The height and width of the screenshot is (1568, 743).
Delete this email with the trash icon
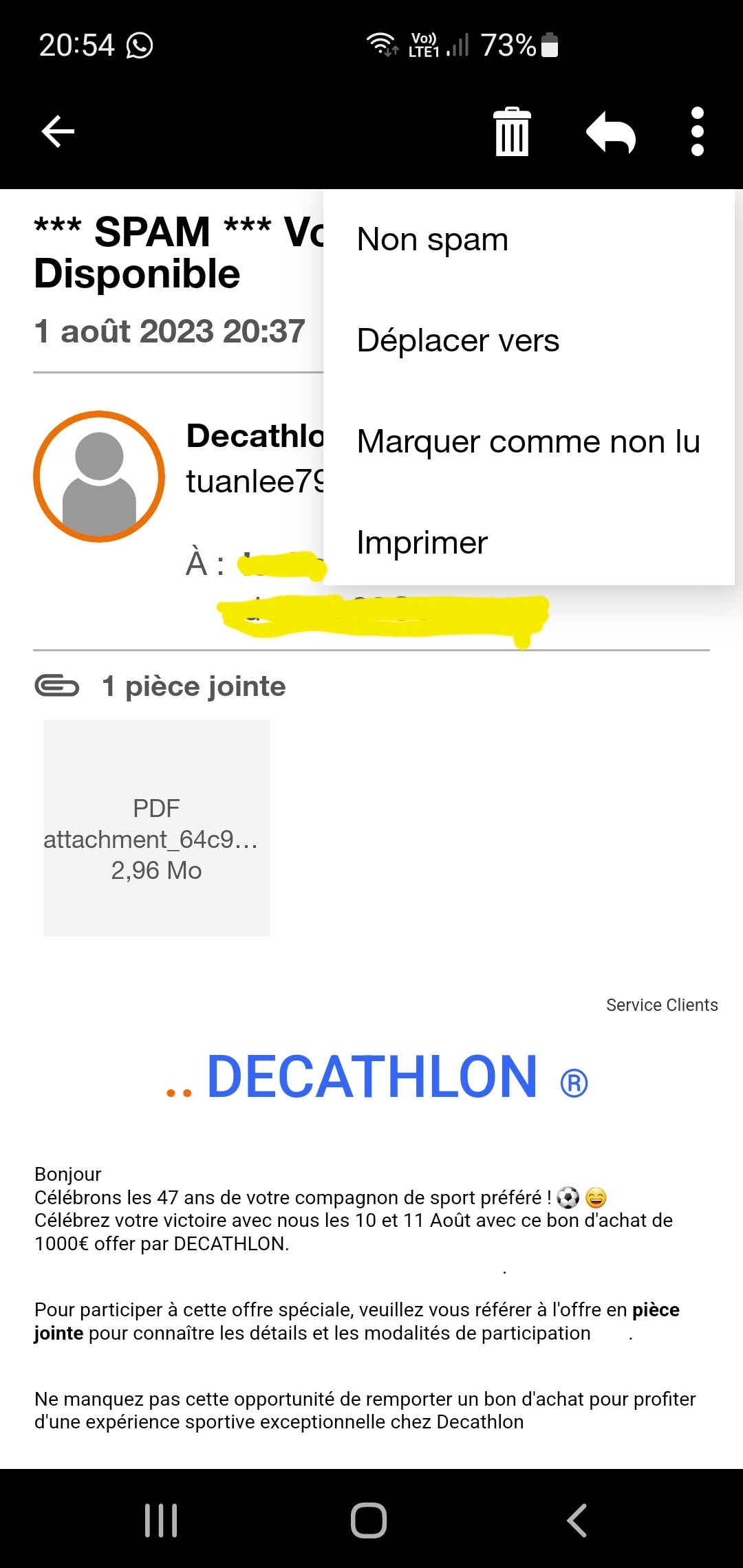click(x=512, y=131)
